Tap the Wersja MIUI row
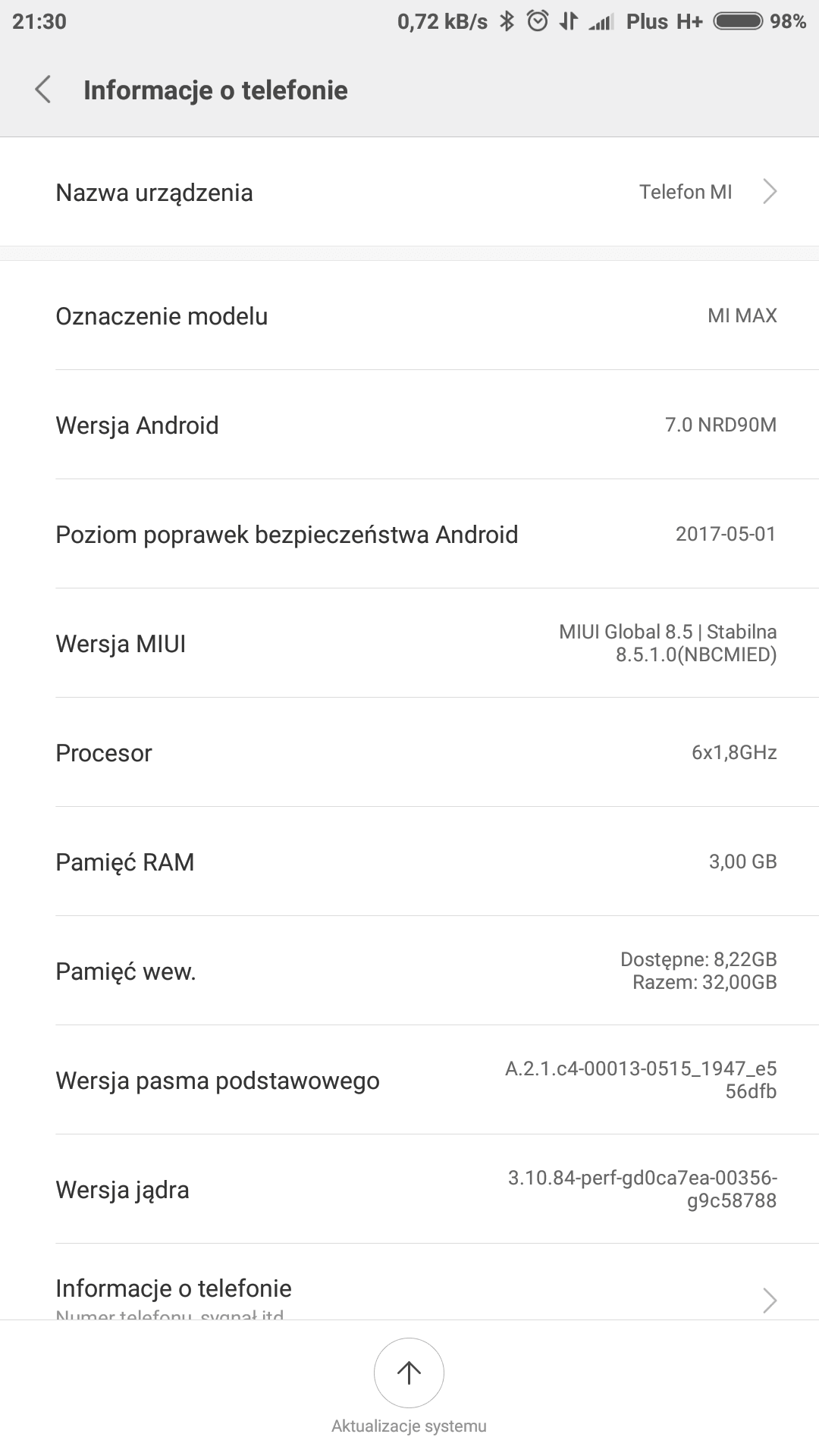 pos(409,643)
